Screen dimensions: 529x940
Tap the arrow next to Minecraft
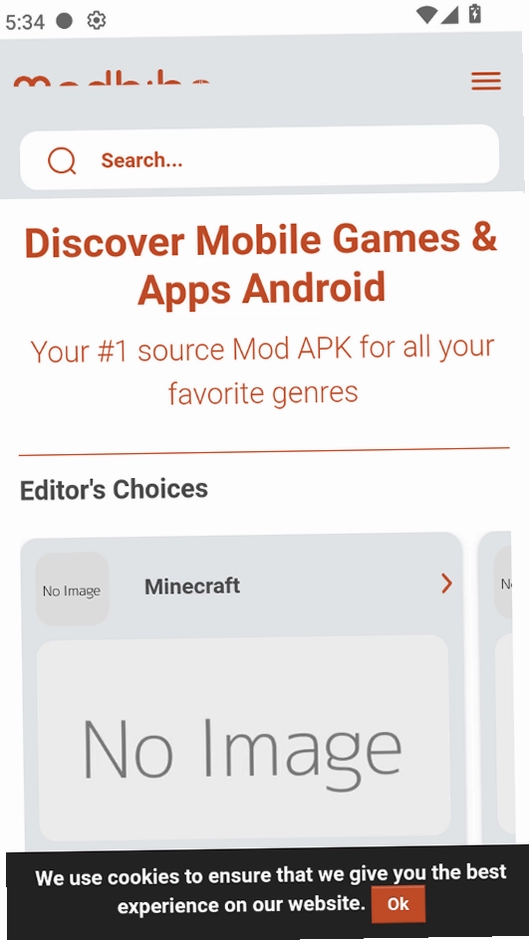(x=446, y=583)
